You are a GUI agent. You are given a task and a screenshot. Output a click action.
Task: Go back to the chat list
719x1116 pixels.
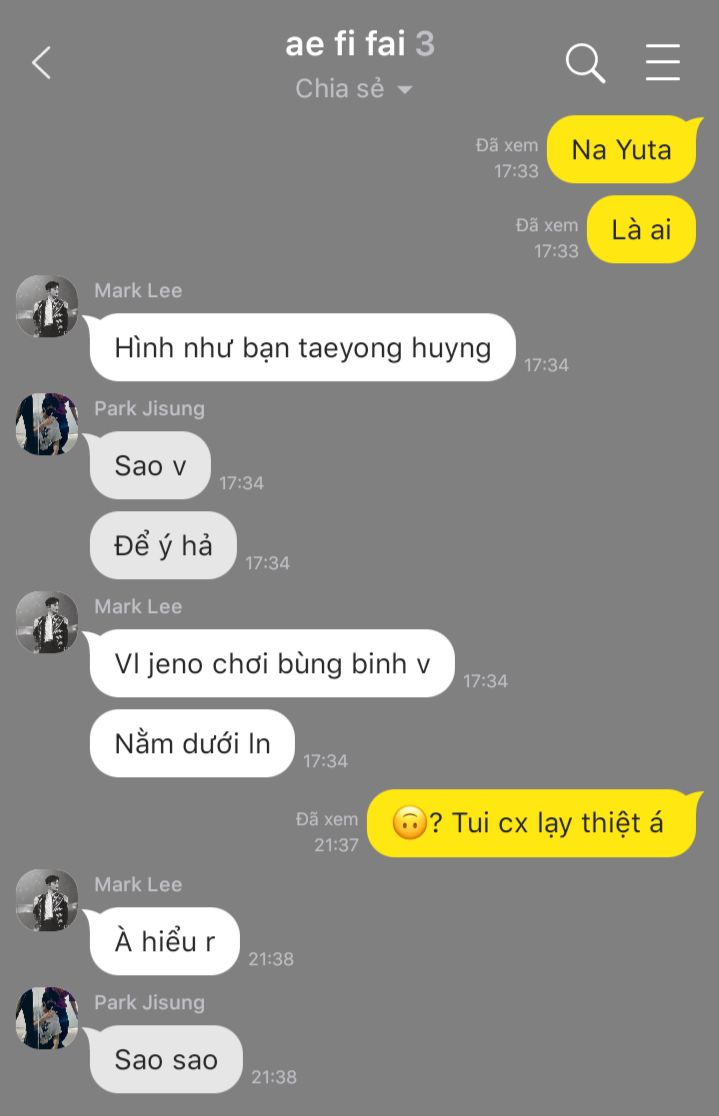click(x=41, y=63)
